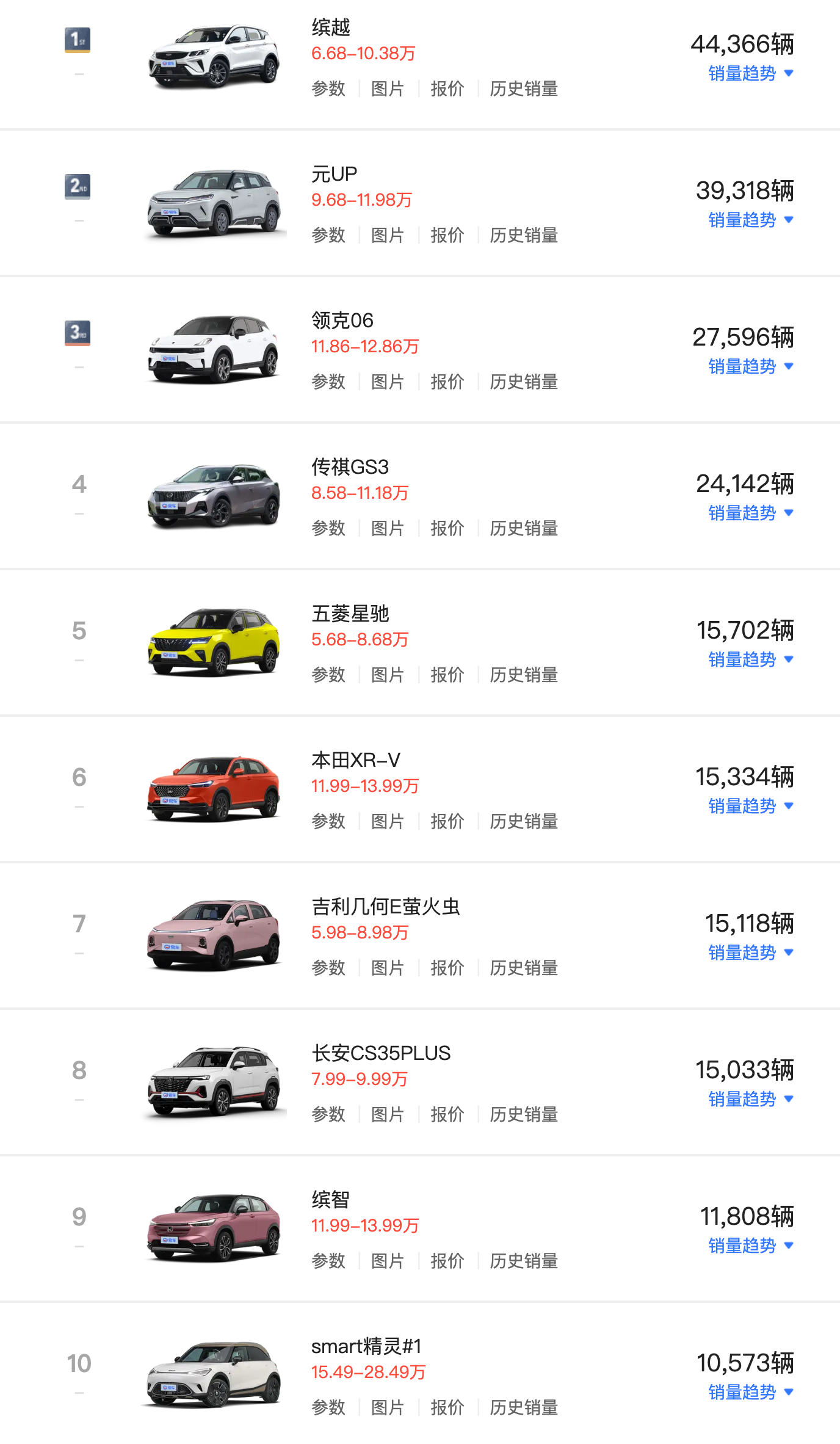The width and height of the screenshot is (840, 1444).
Task: Expand 销量趋势 for 吉利几何E萤火虫
Action: 750,953
